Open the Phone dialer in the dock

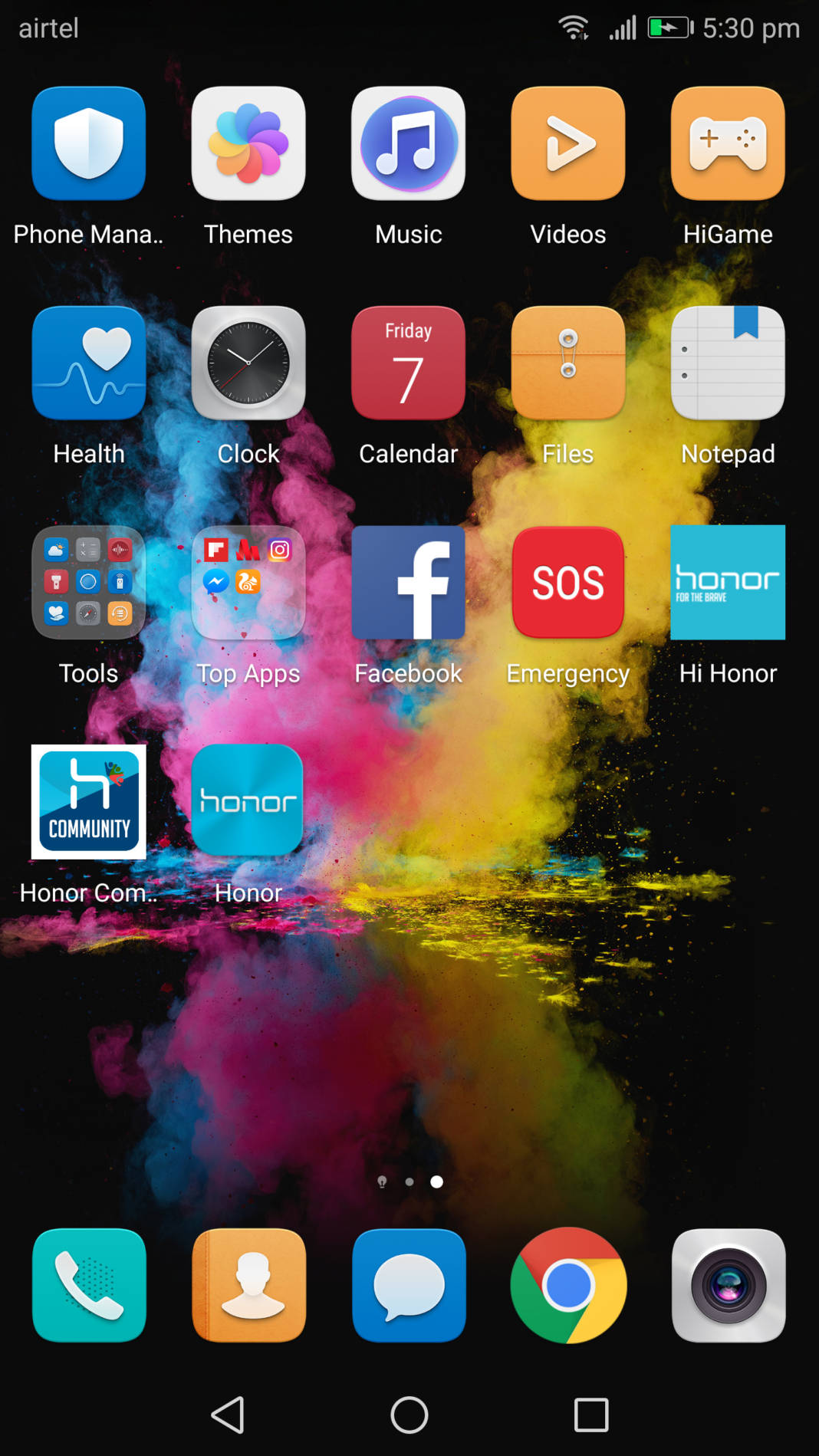pos(89,1285)
